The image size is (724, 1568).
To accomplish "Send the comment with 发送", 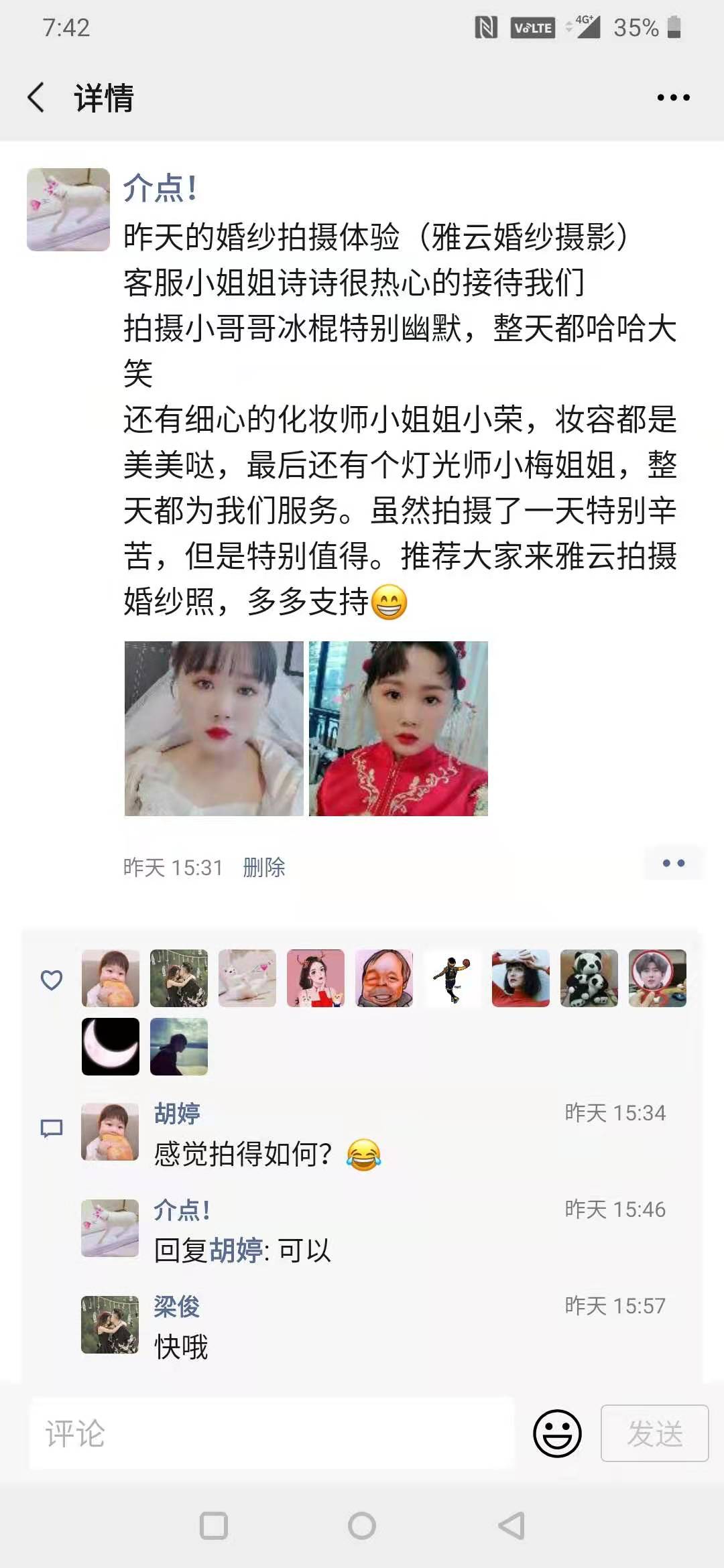I will coord(654,1433).
